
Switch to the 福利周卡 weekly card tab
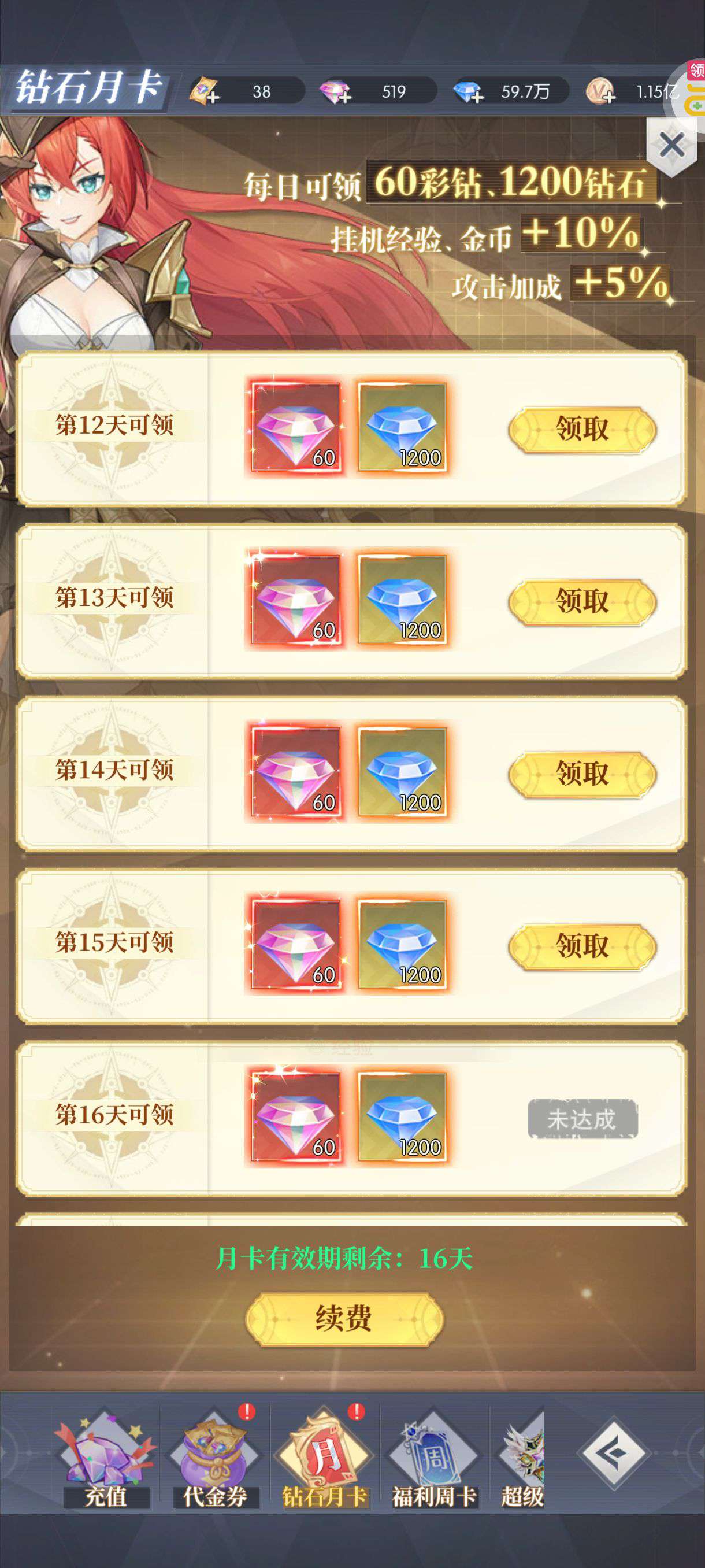[433, 1458]
